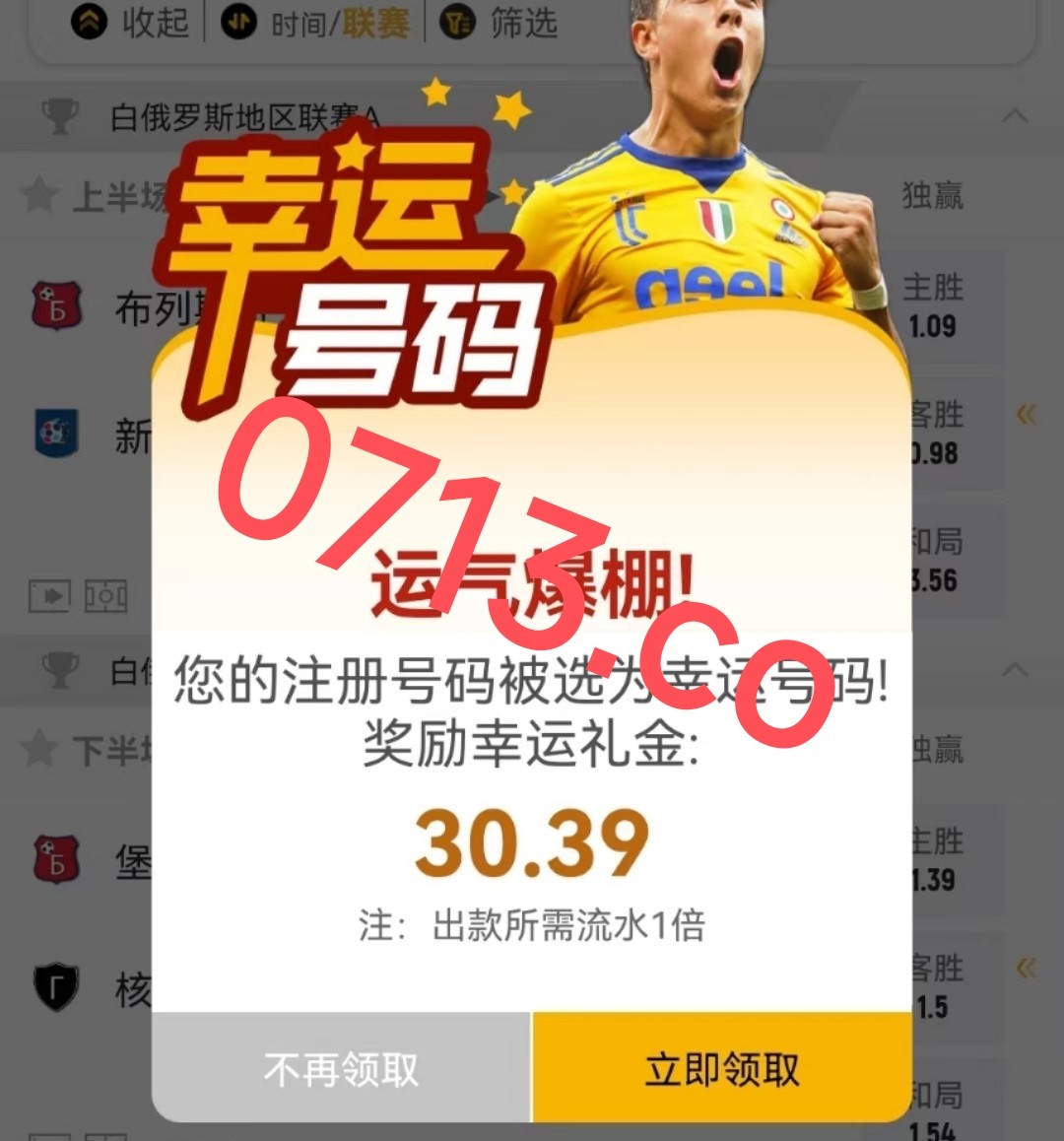Image resolution: width=1064 pixels, height=1141 pixels.
Task: Decline with the 不再领取 button
Action: (x=341, y=1068)
